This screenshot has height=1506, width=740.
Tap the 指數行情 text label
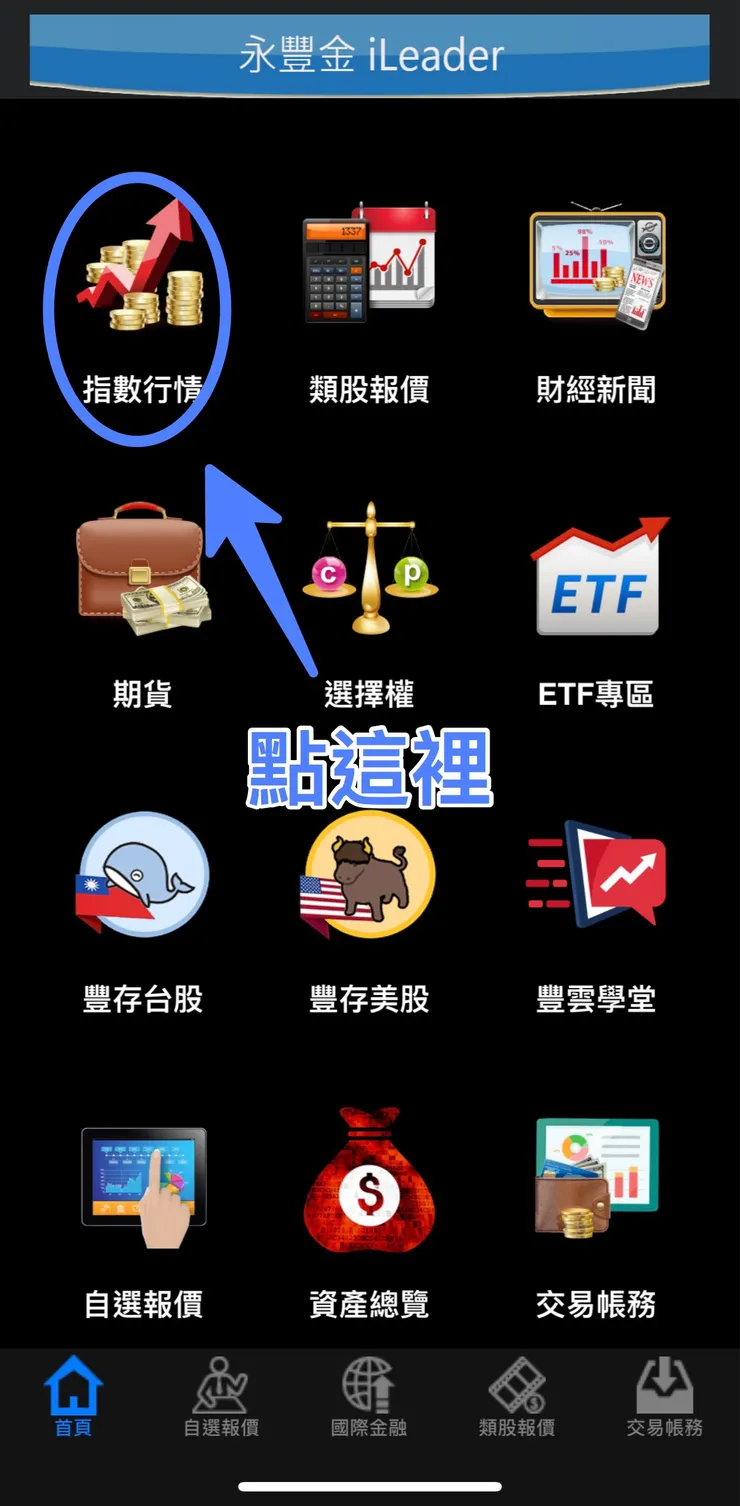click(x=140, y=390)
